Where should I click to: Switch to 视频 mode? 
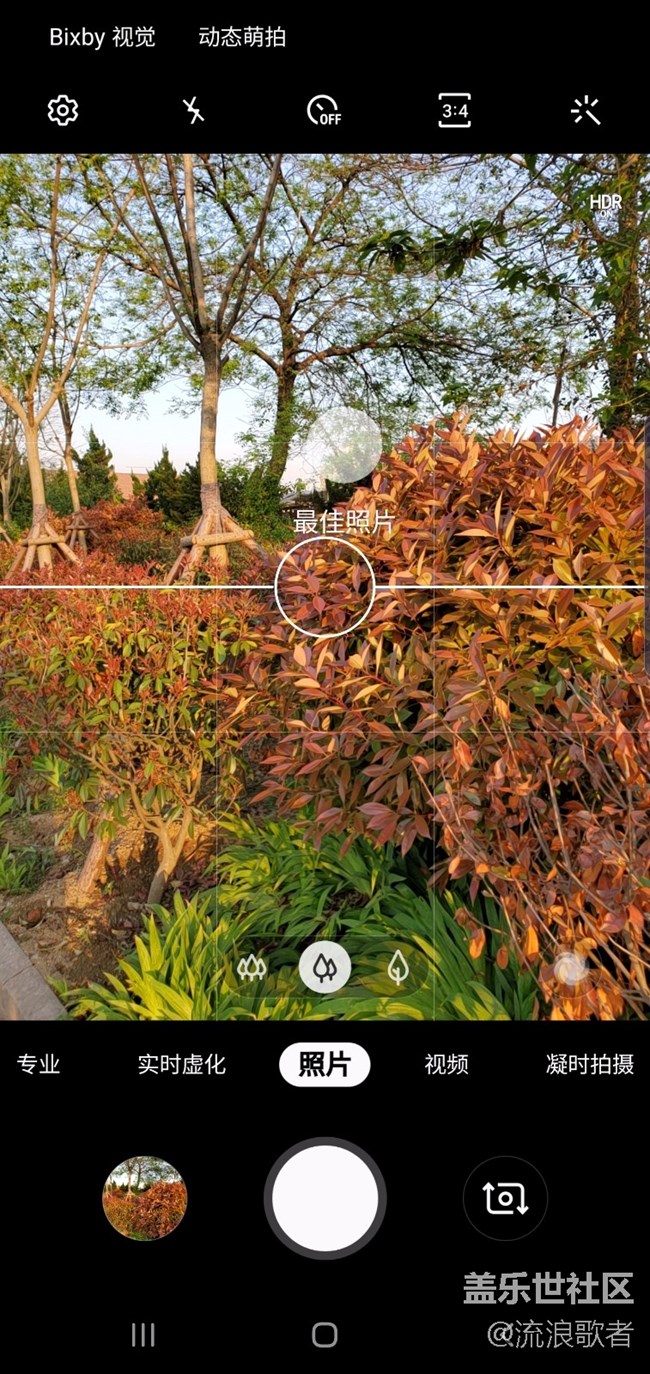(x=446, y=1064)
